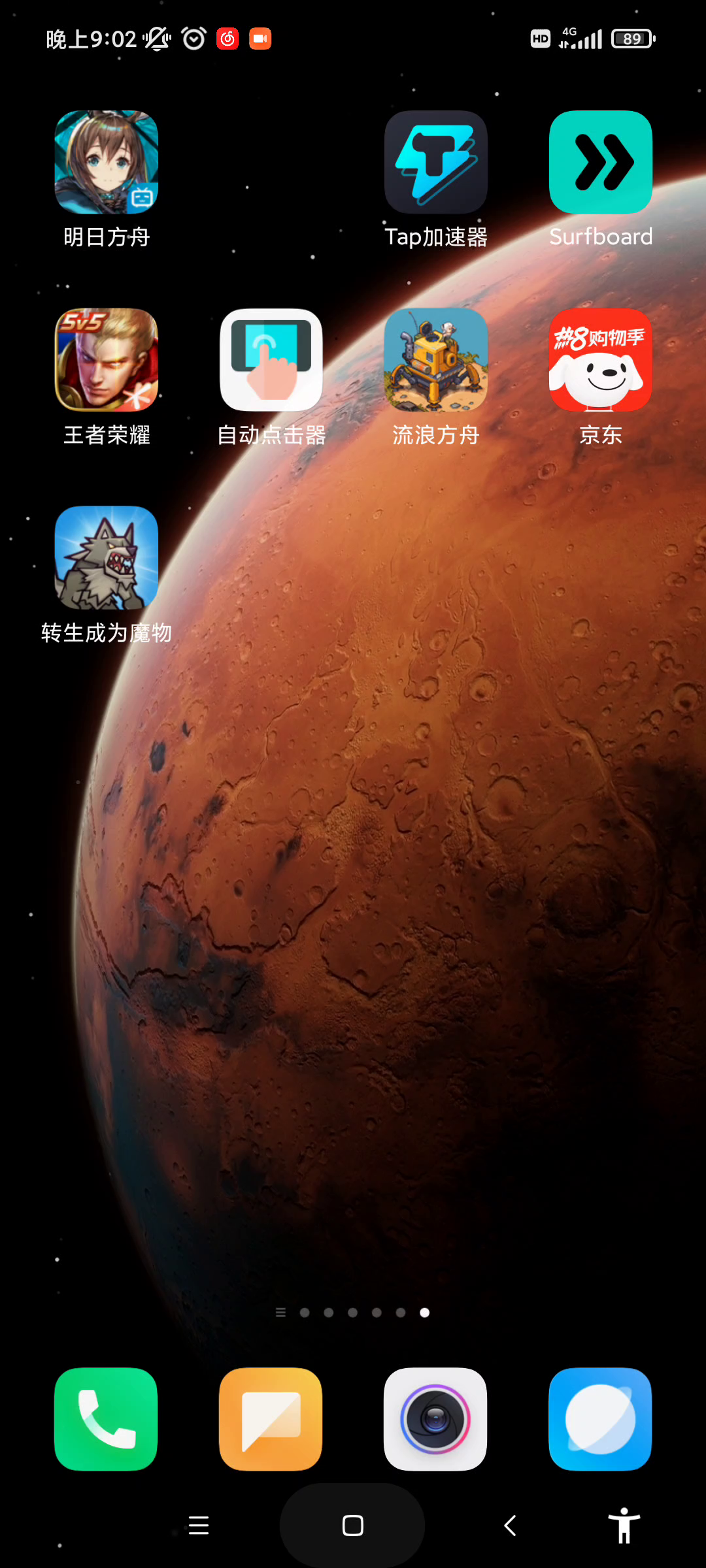Viewport: 706px width, 1568px height.
Task: Open the Messages app in dock
Action: [x=271, y=1419]
